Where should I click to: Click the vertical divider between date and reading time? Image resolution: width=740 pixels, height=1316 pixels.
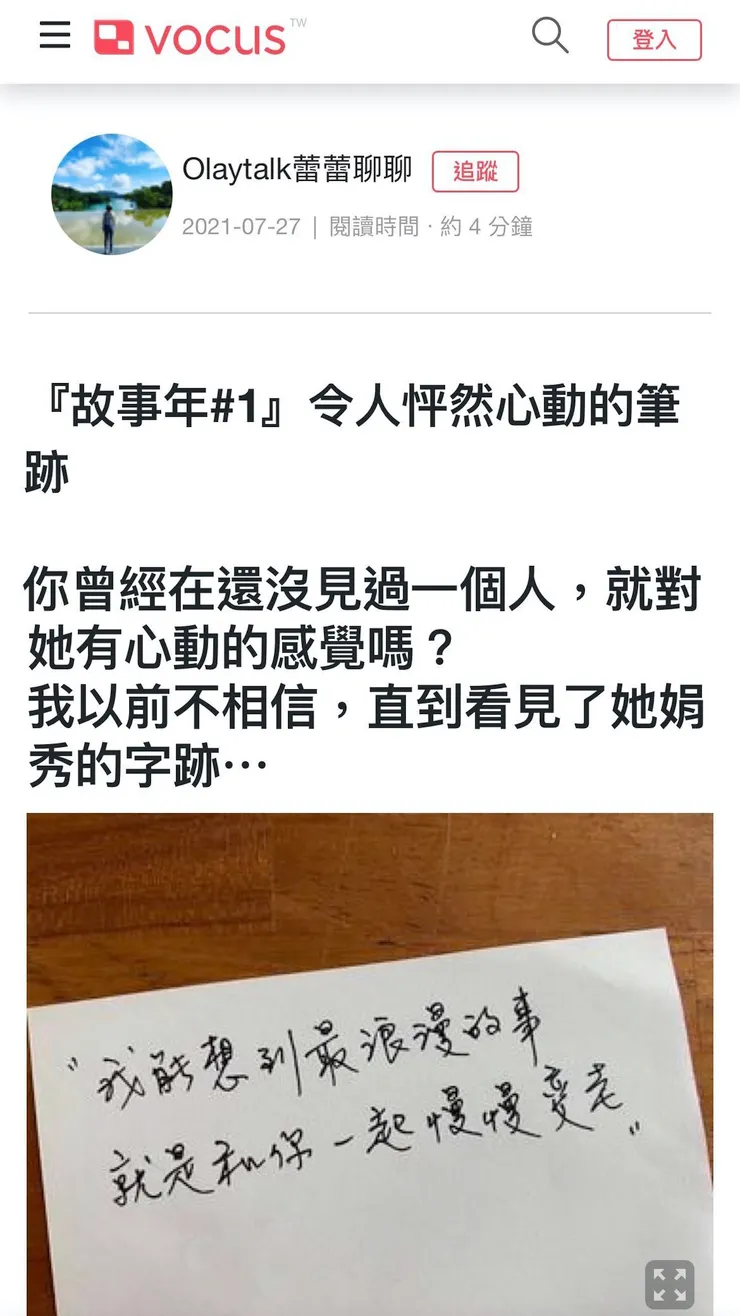click(x=312, y=227)
